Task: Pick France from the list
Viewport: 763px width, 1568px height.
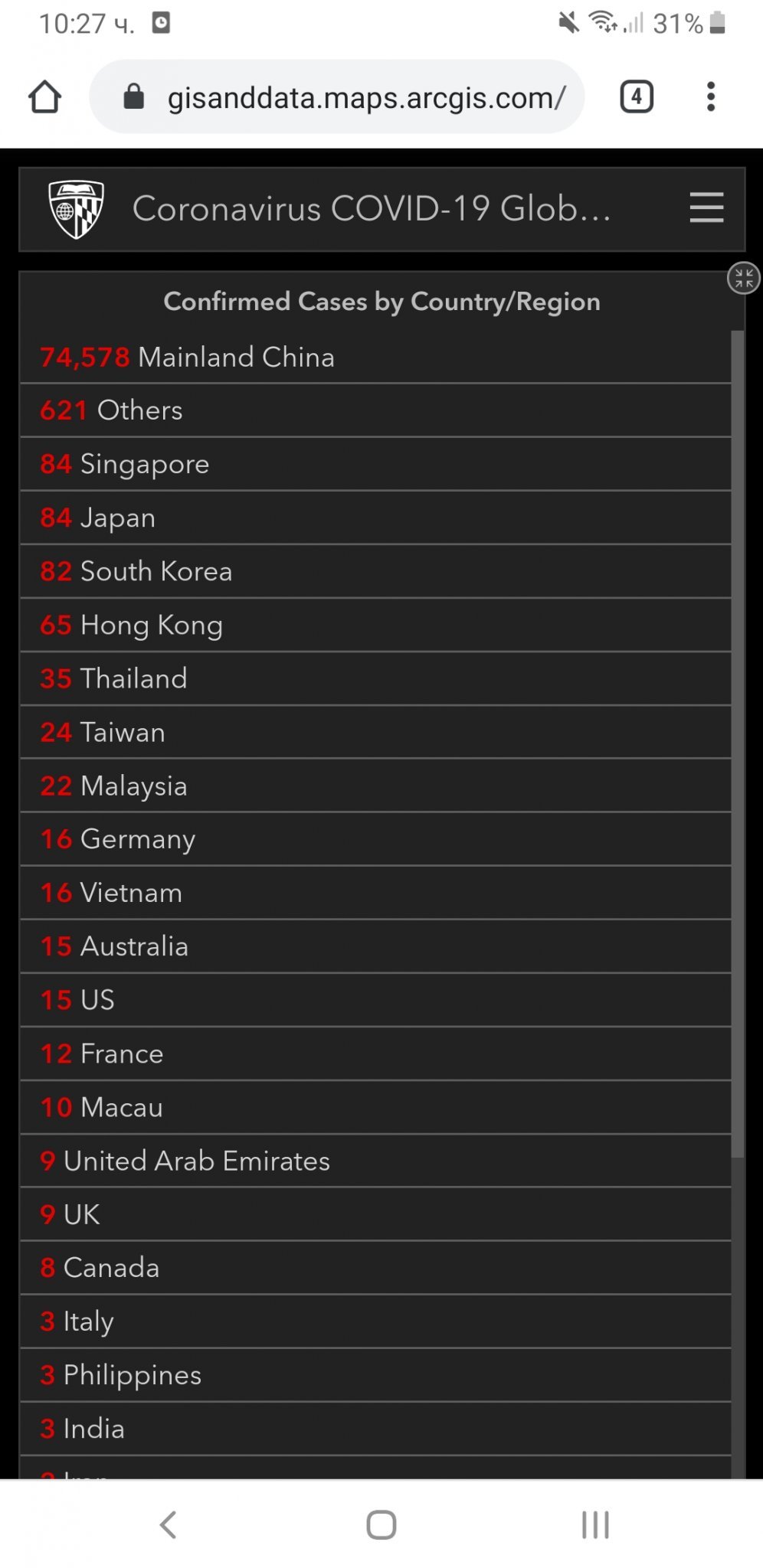Action: (122, 1054)
